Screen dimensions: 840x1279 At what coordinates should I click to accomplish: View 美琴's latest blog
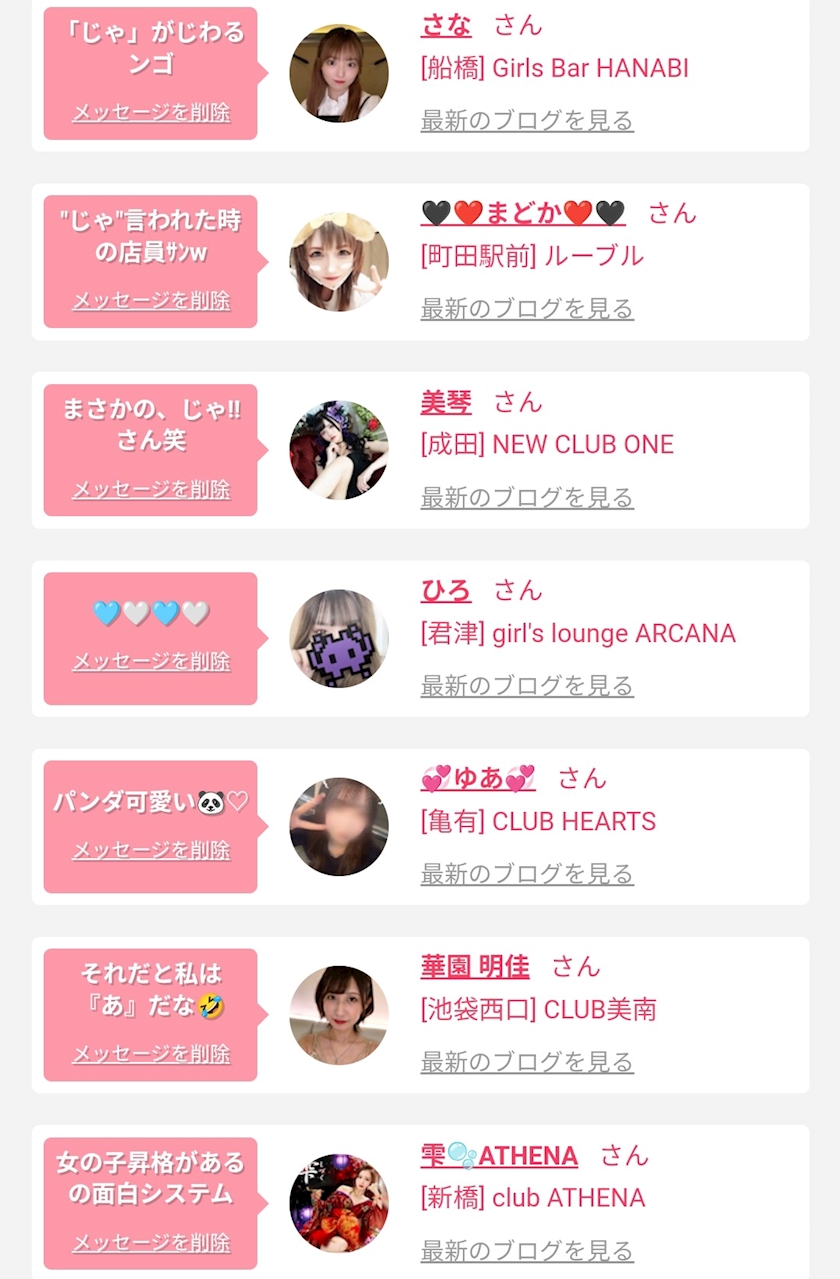(527, 497)
